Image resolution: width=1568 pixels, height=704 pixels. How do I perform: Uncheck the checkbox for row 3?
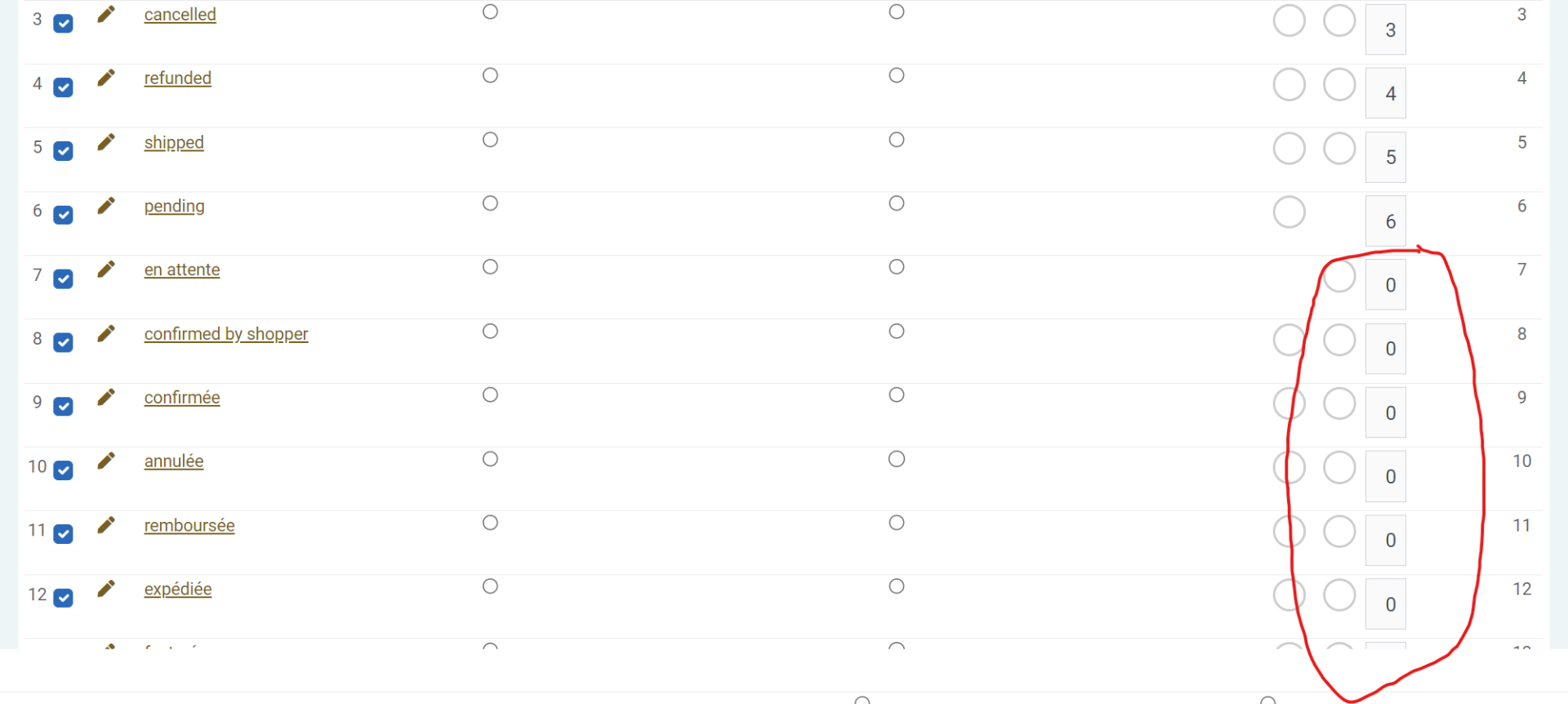coord(63,24)
